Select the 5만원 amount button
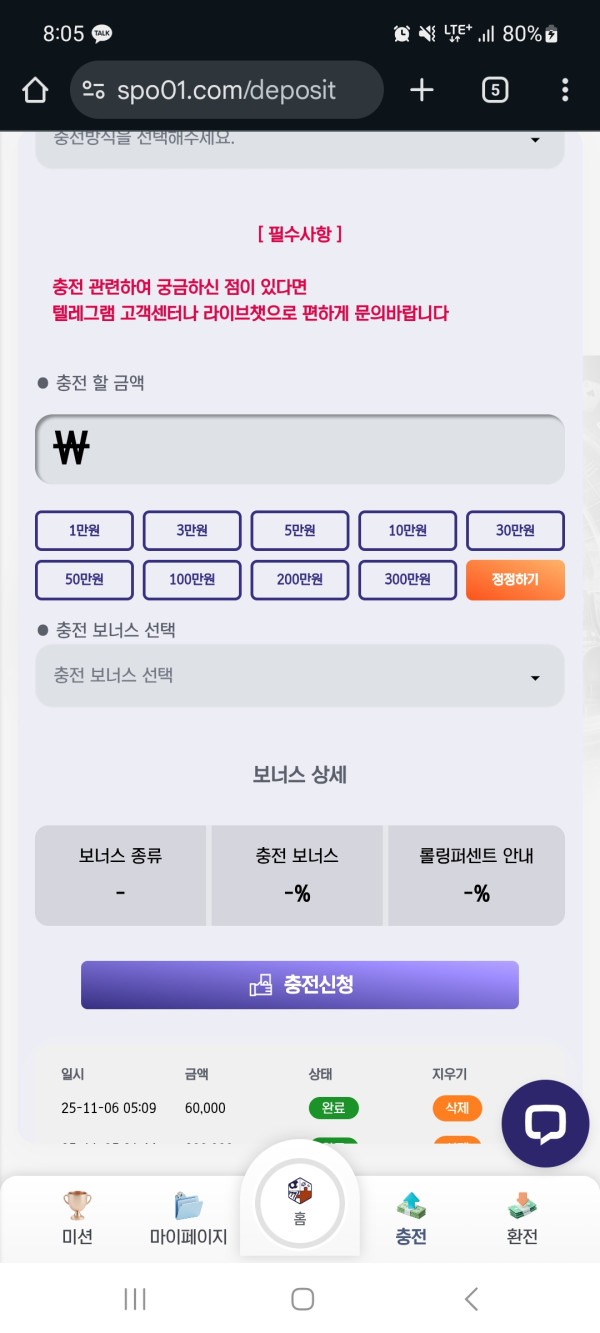This screenshot has width=600, height=1333. [299, 531]
